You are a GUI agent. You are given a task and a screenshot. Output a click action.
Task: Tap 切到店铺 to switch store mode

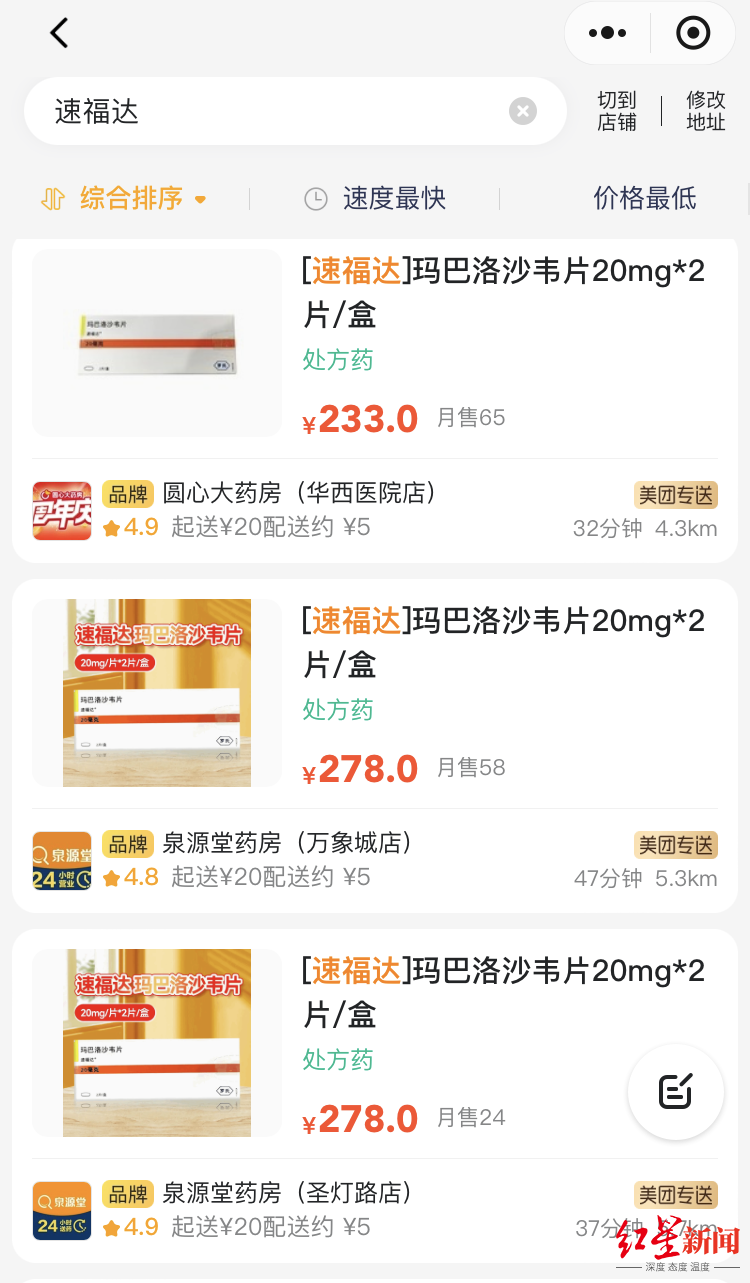pos(616,111)
